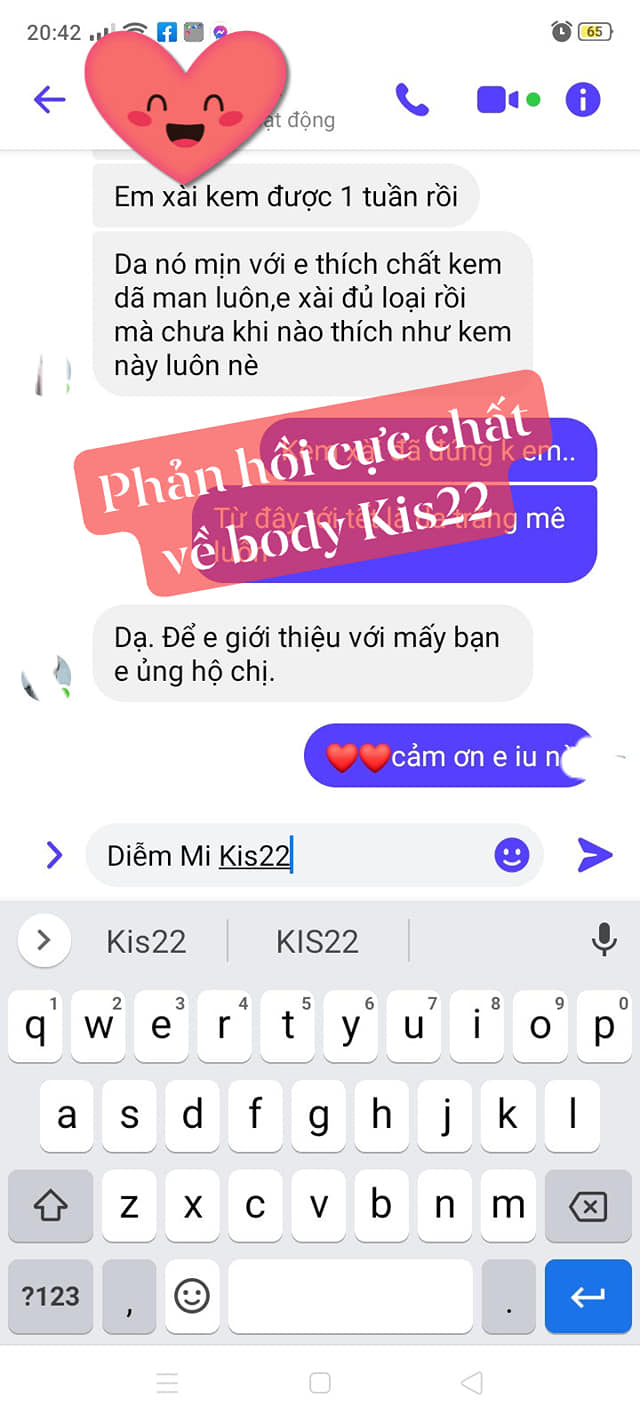Open the keyboard's emoji key
Screen dimensions: 640x1422
pyautogui.click(x=191, y=1296)
